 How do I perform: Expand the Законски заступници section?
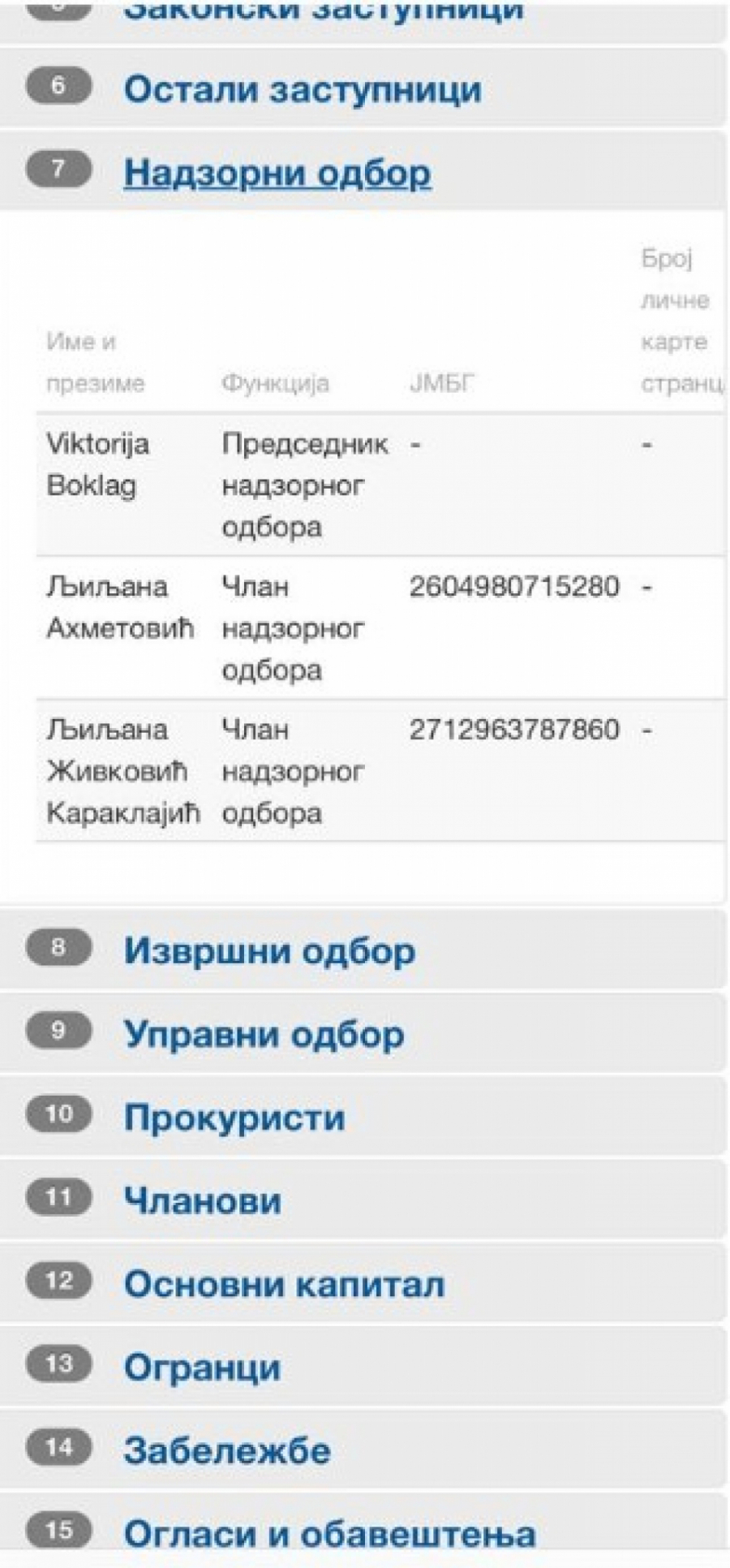pos(323,13)
